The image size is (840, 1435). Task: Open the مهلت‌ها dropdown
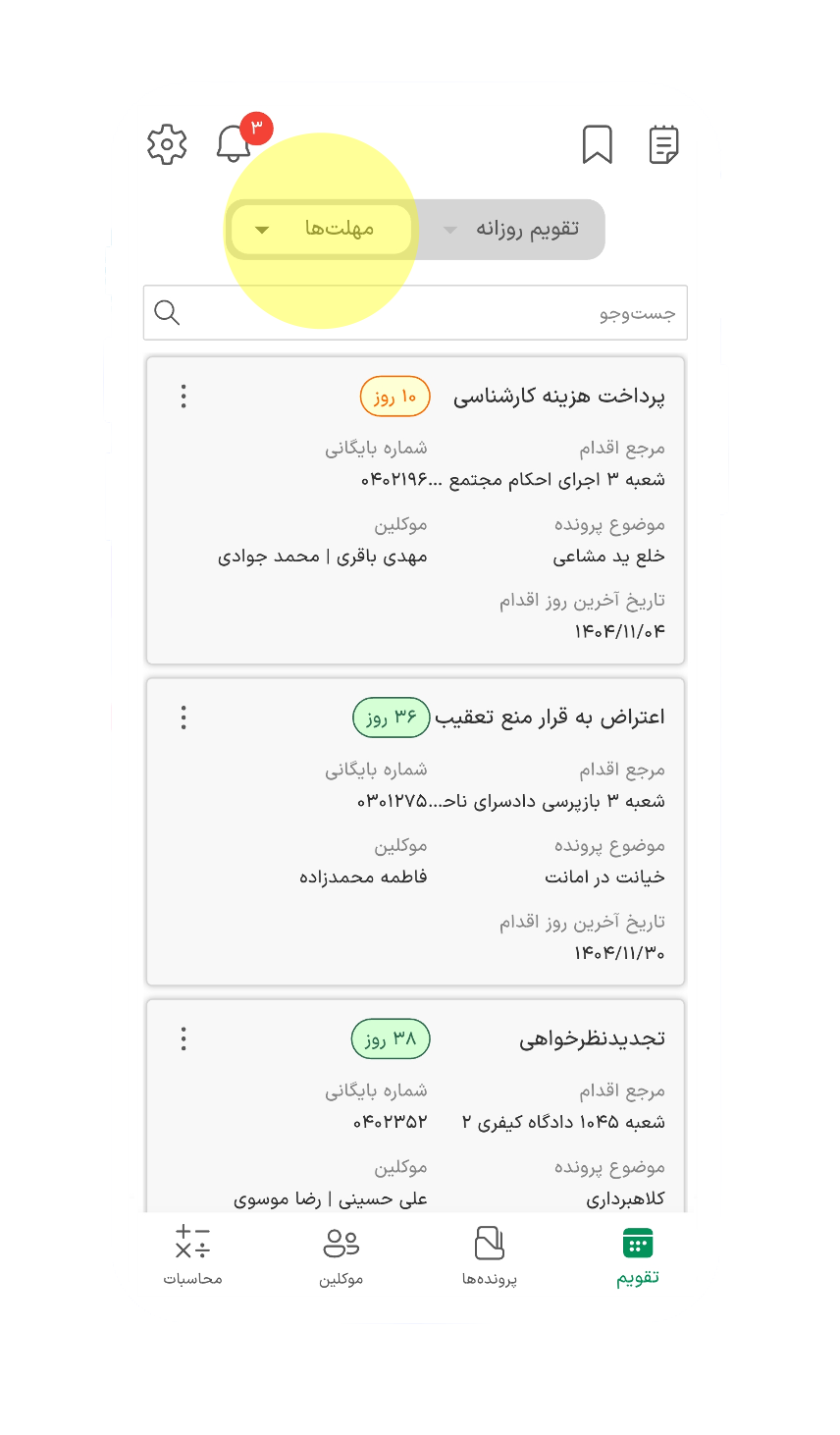coord(320,230)
